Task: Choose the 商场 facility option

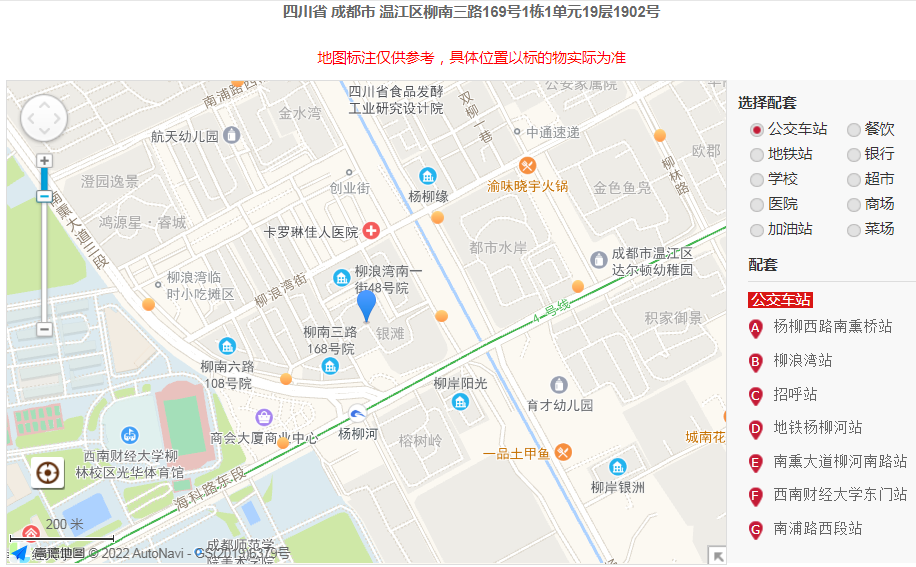Action: [854, 205]
